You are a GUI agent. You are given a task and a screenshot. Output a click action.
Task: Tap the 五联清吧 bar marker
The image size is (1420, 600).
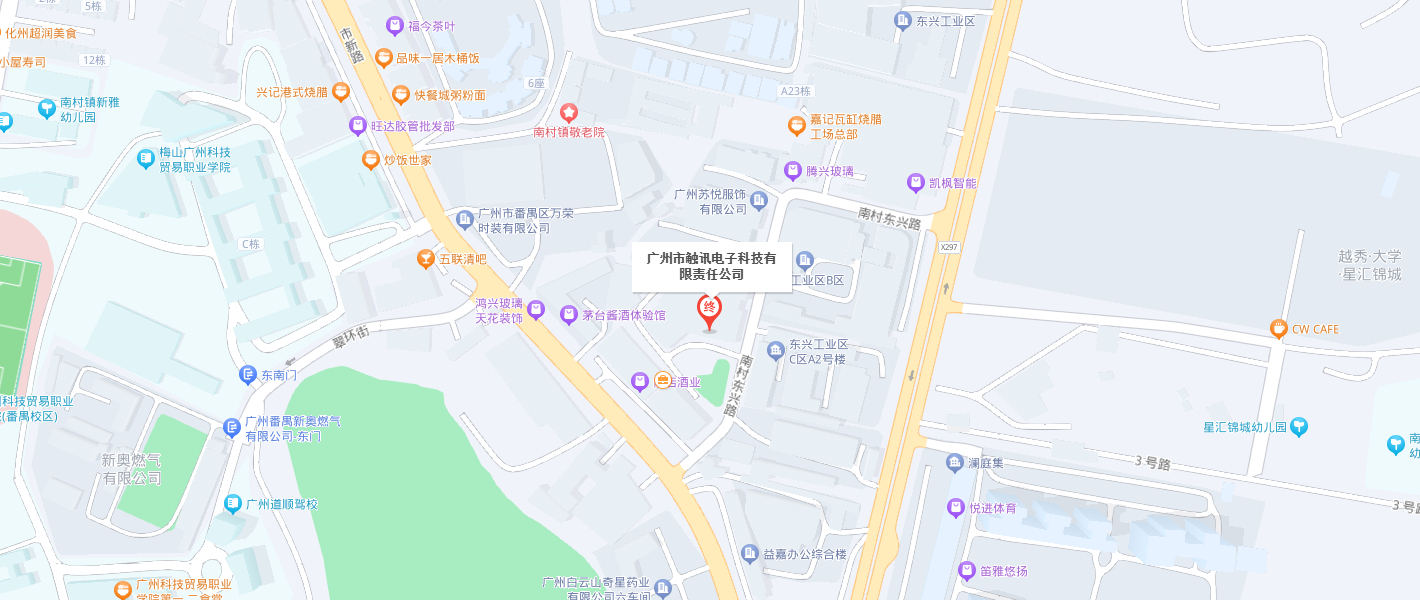coord(426,259)
